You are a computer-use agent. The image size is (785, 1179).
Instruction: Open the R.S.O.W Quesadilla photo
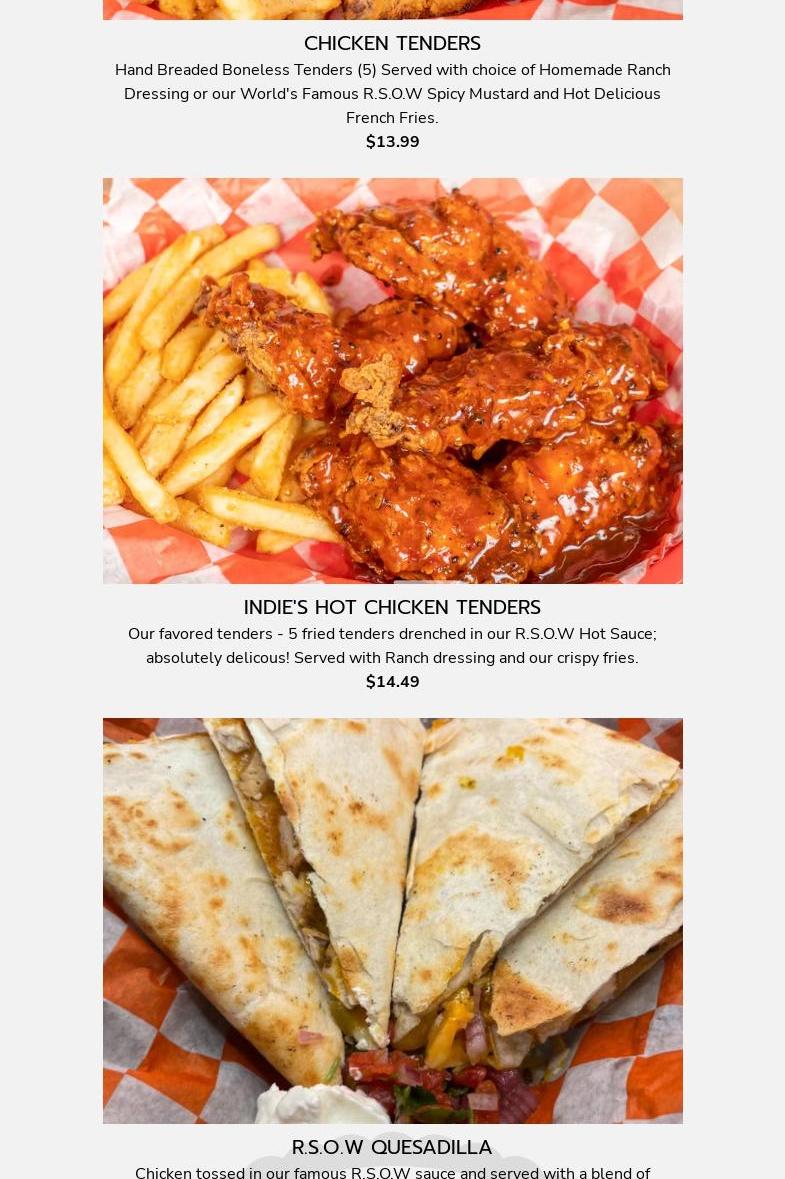(x=392, y=920)
